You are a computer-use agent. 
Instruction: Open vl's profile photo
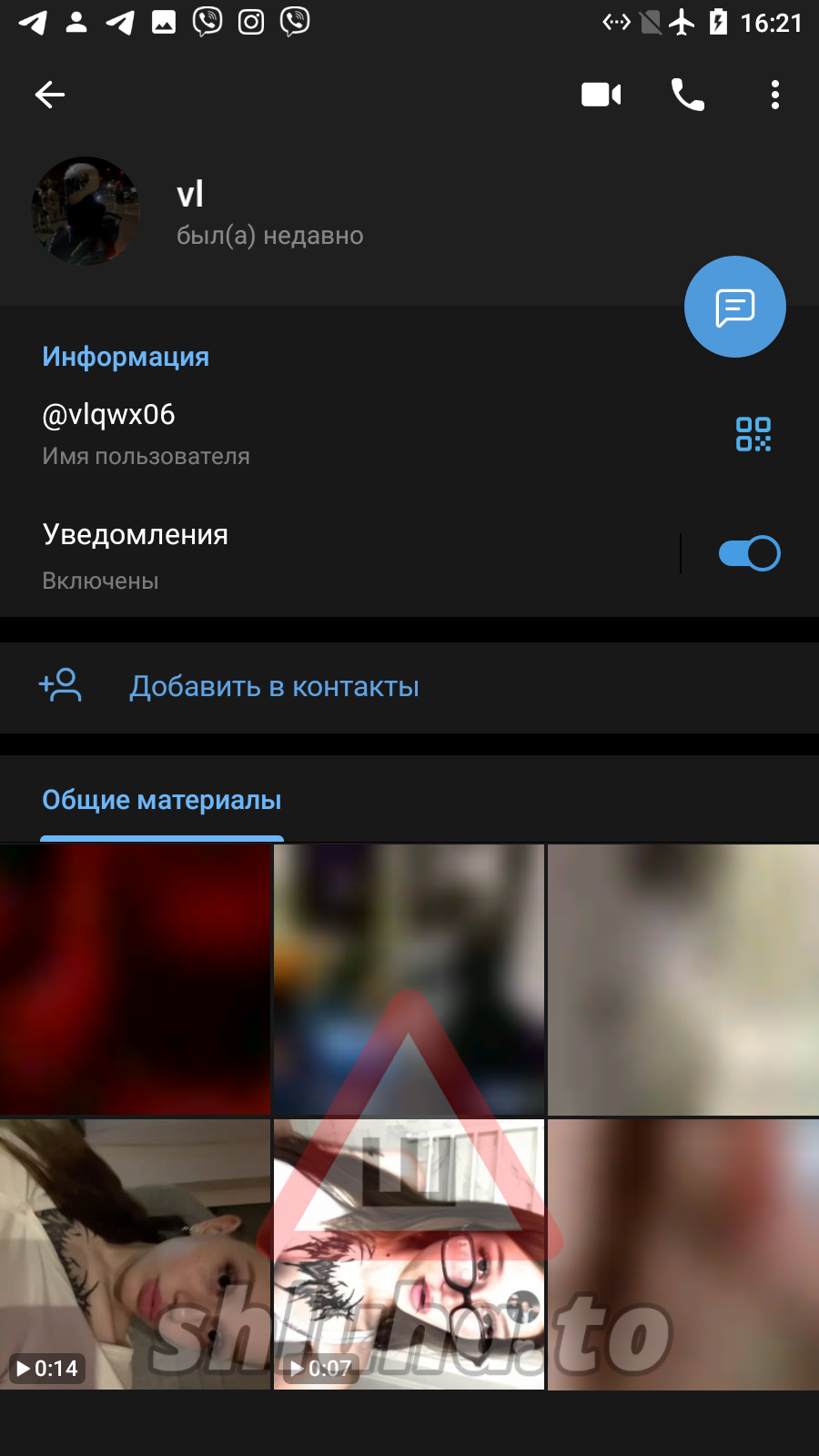pos(86,211)
